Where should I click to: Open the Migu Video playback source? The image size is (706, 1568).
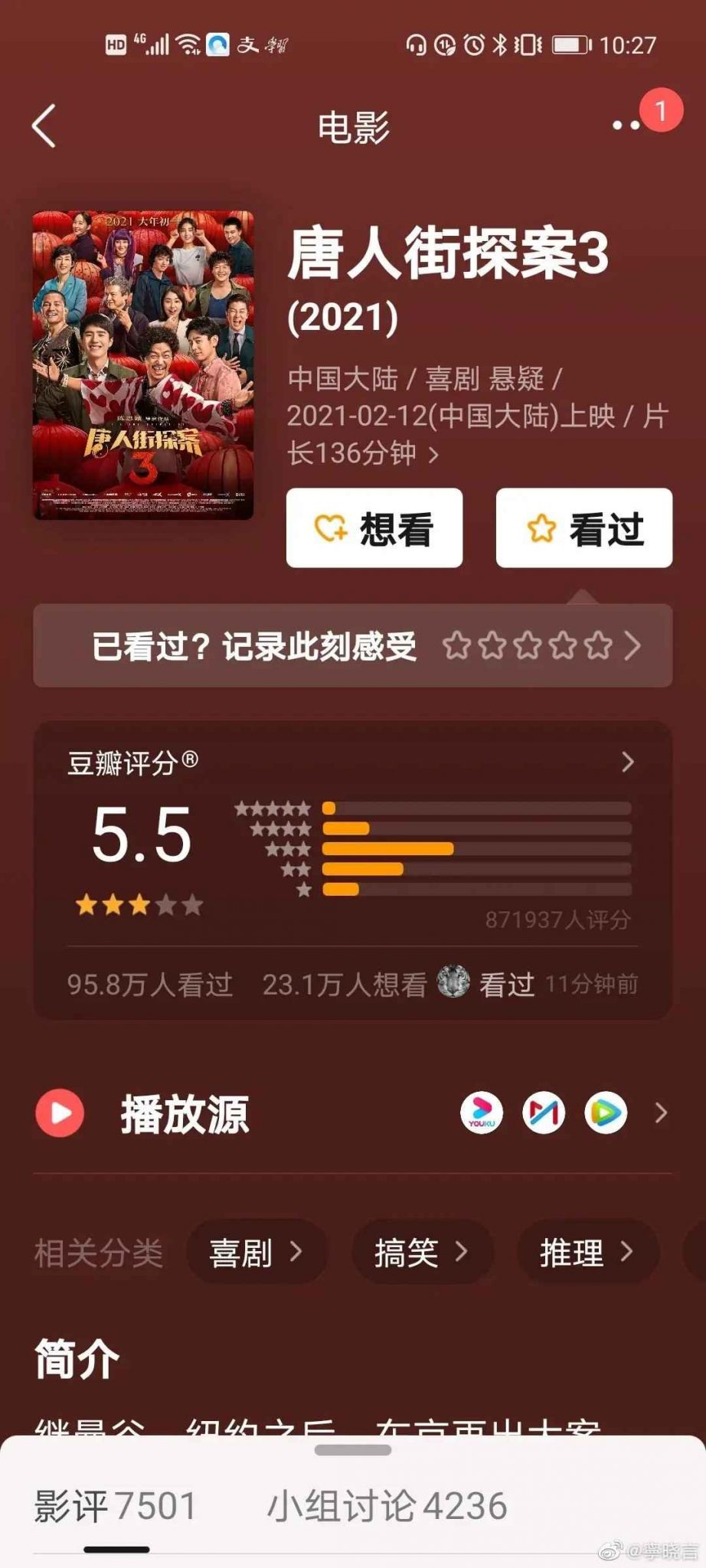click(x=544, y=1113)
